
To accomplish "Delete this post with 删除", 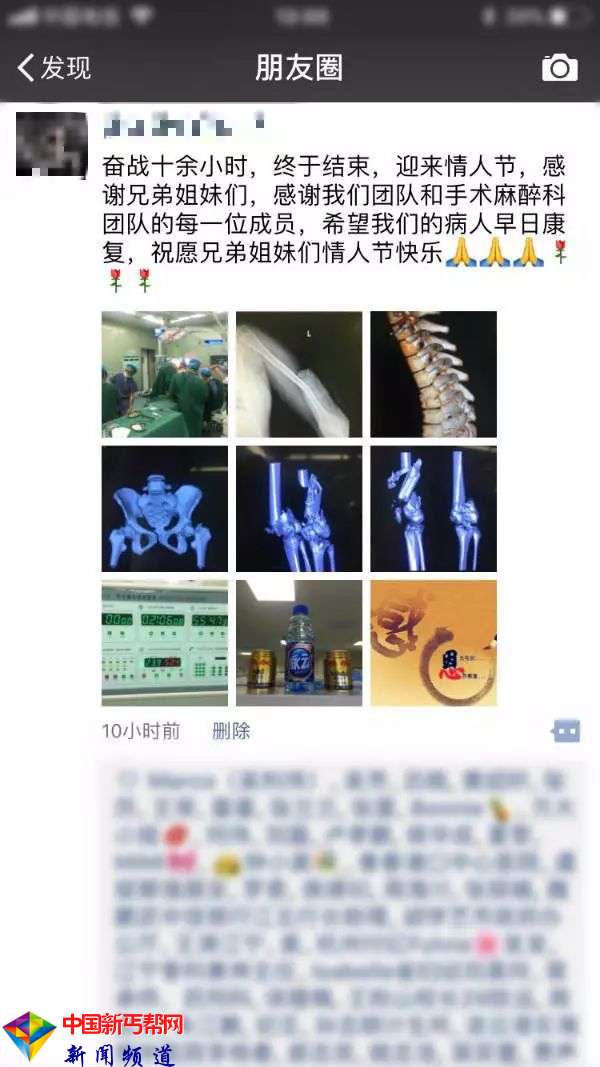I will [x=231, y=731].
